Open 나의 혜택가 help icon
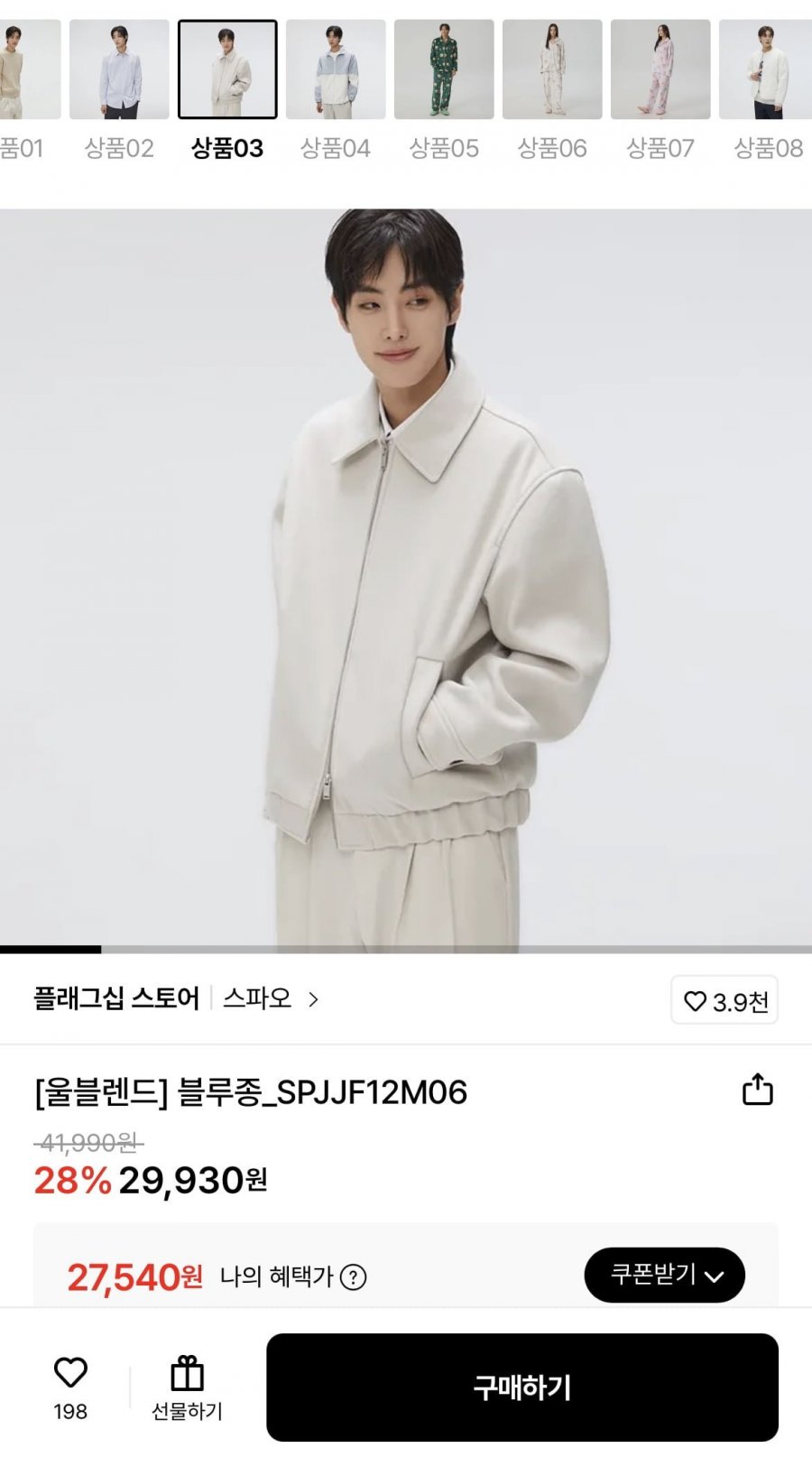Image resolution: width=812 pixels, height=1457 pixels. tap(354, 1276)
